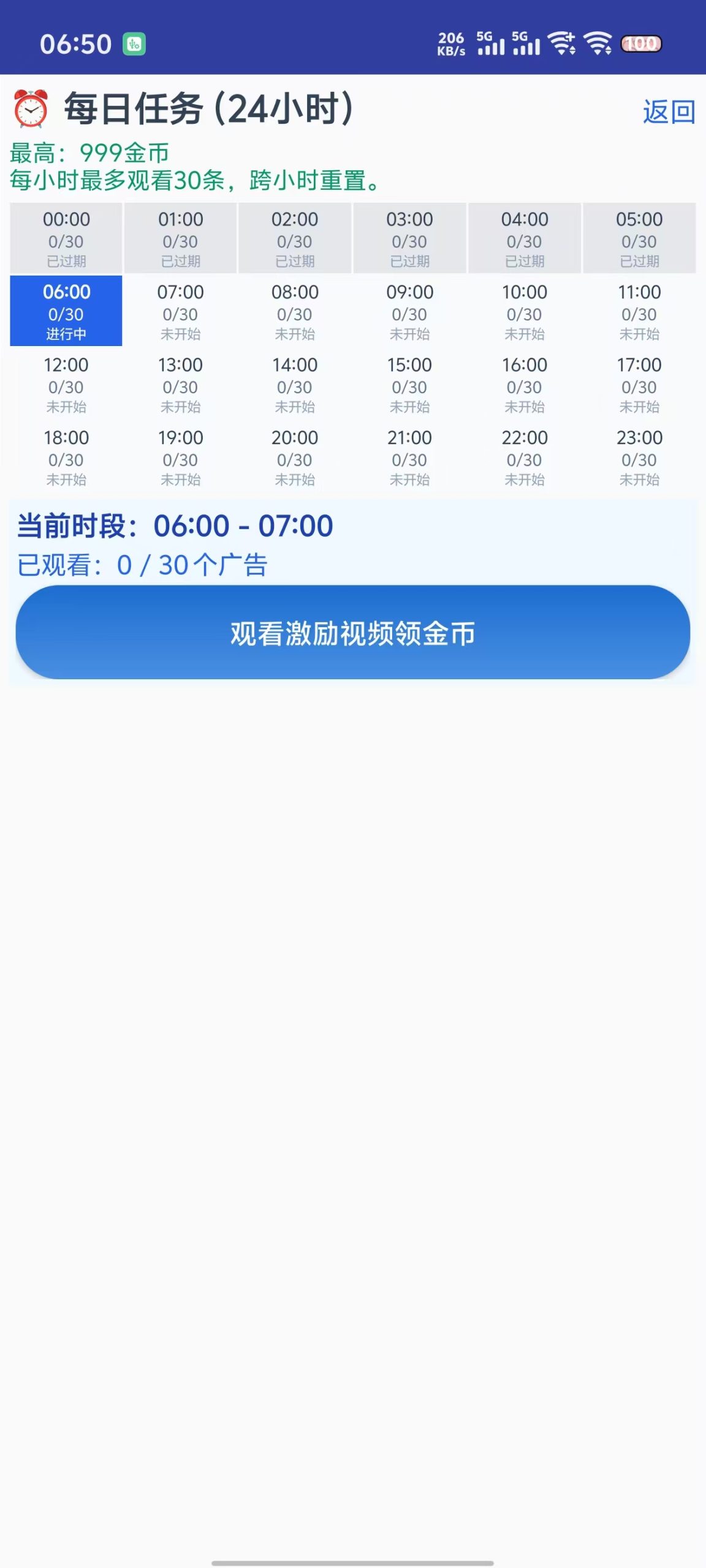Open the 每日任务 (24小时) title header

point(208,109)
